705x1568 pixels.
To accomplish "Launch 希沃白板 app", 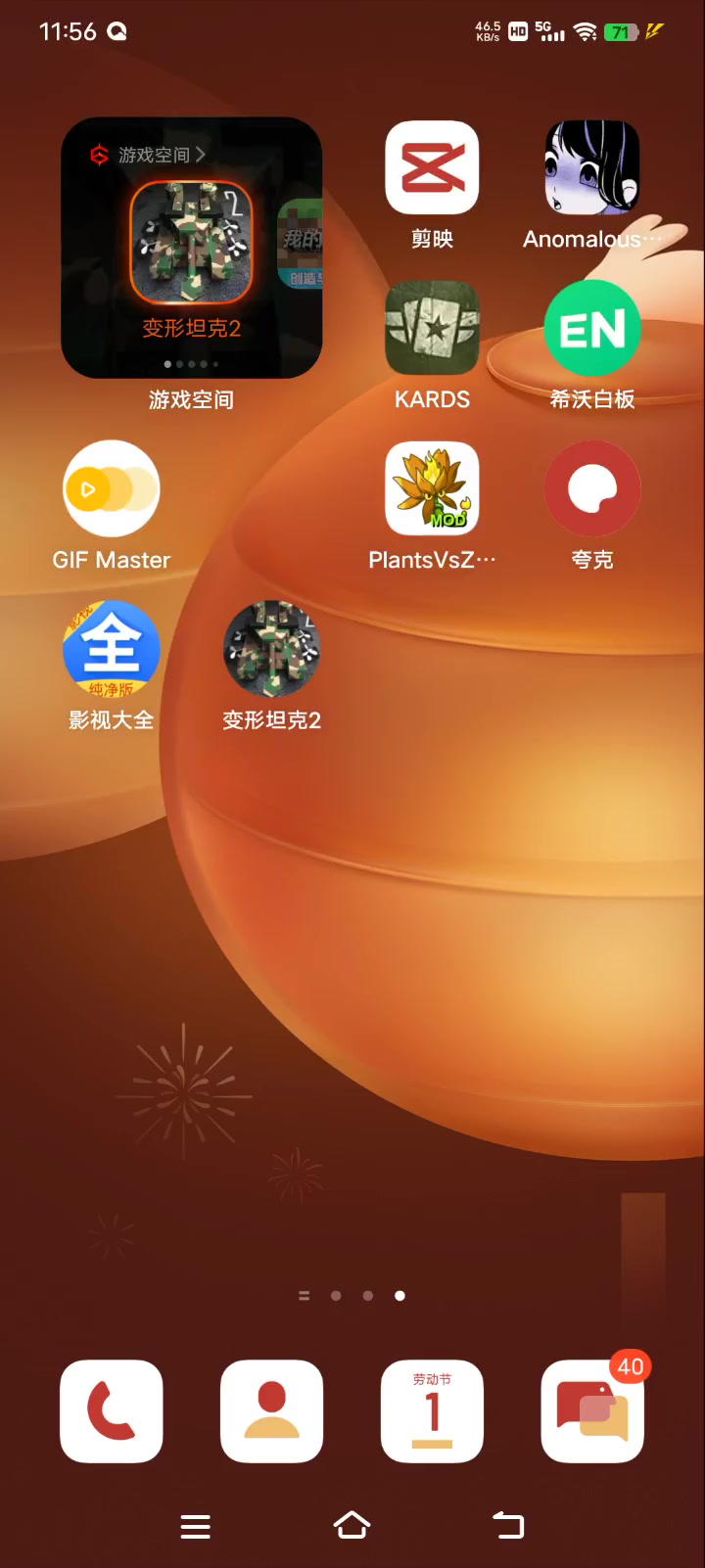I will [592, 328].
